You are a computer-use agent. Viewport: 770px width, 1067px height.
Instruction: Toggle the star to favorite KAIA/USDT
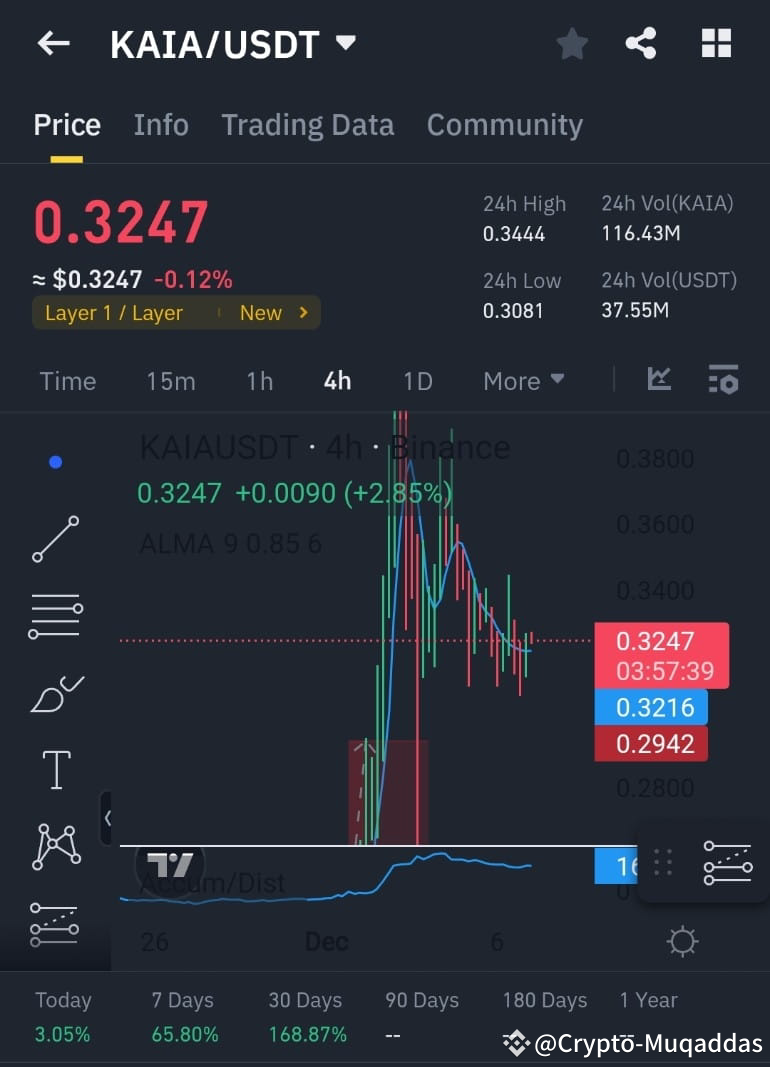tap(572, 42)
